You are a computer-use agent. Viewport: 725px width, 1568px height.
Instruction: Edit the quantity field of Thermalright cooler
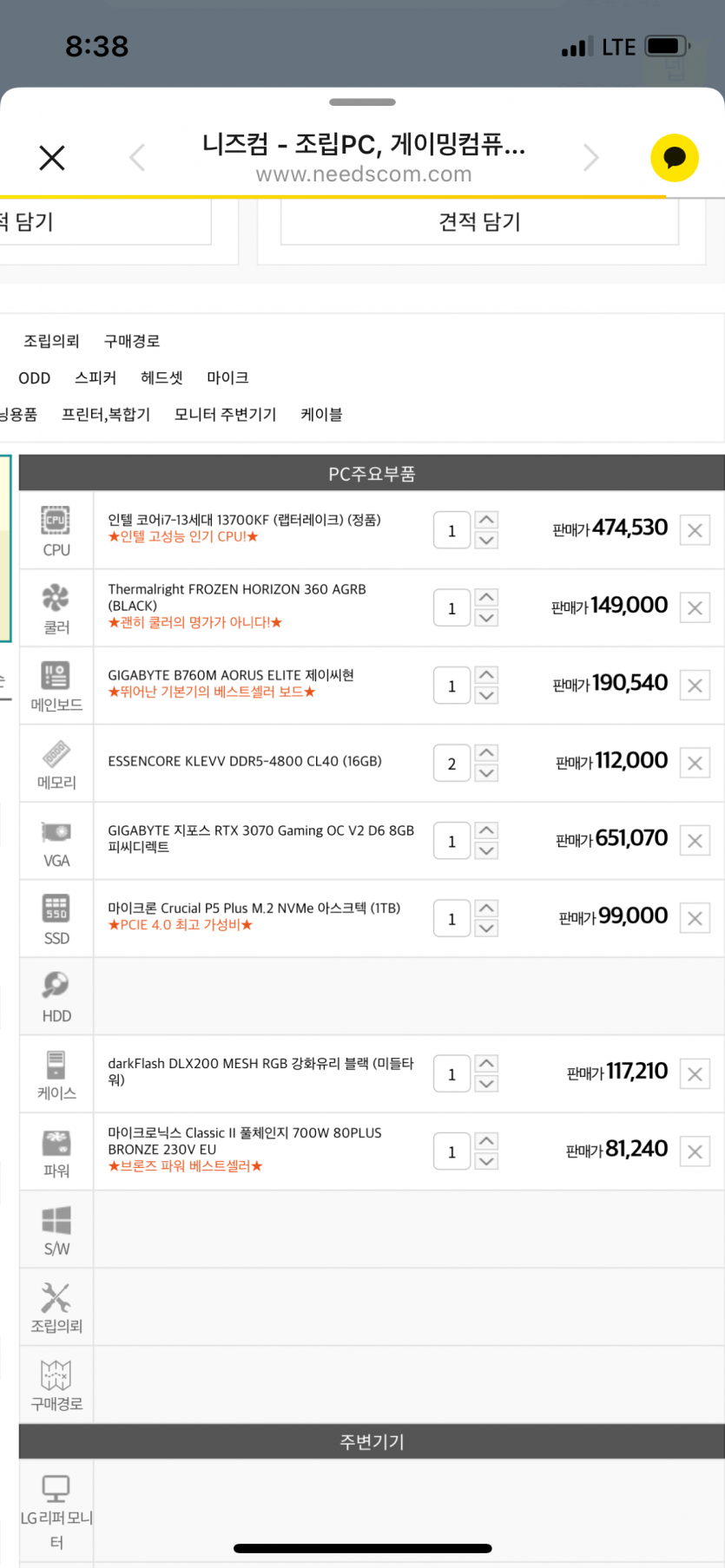click(451, 608)
